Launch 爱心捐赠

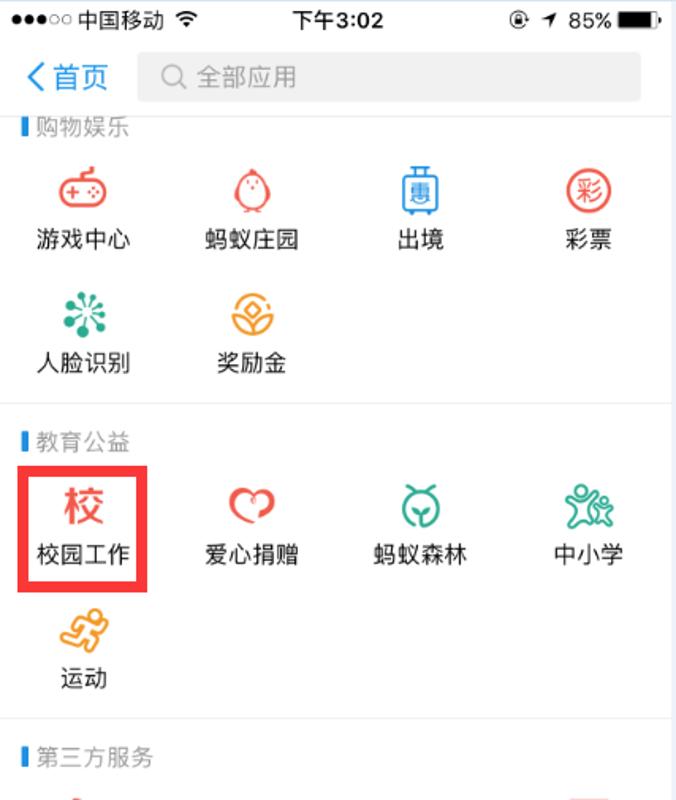(252, 524)
